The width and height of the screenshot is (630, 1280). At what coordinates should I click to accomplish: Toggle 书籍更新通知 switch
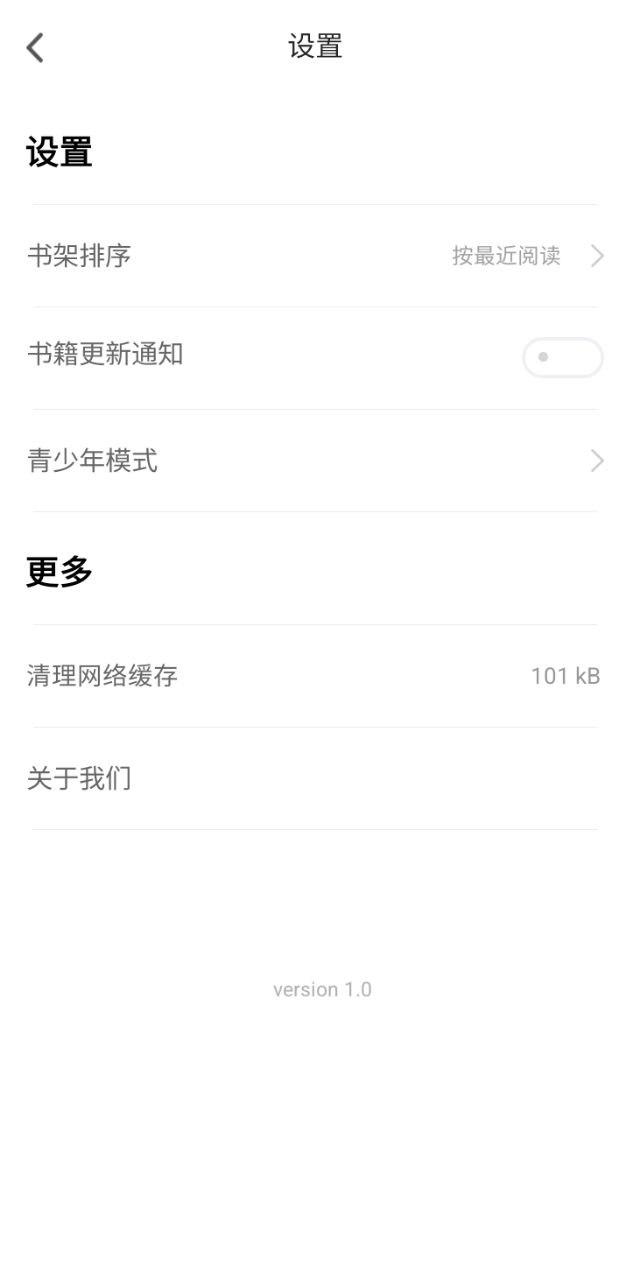(x=562, y=357)
